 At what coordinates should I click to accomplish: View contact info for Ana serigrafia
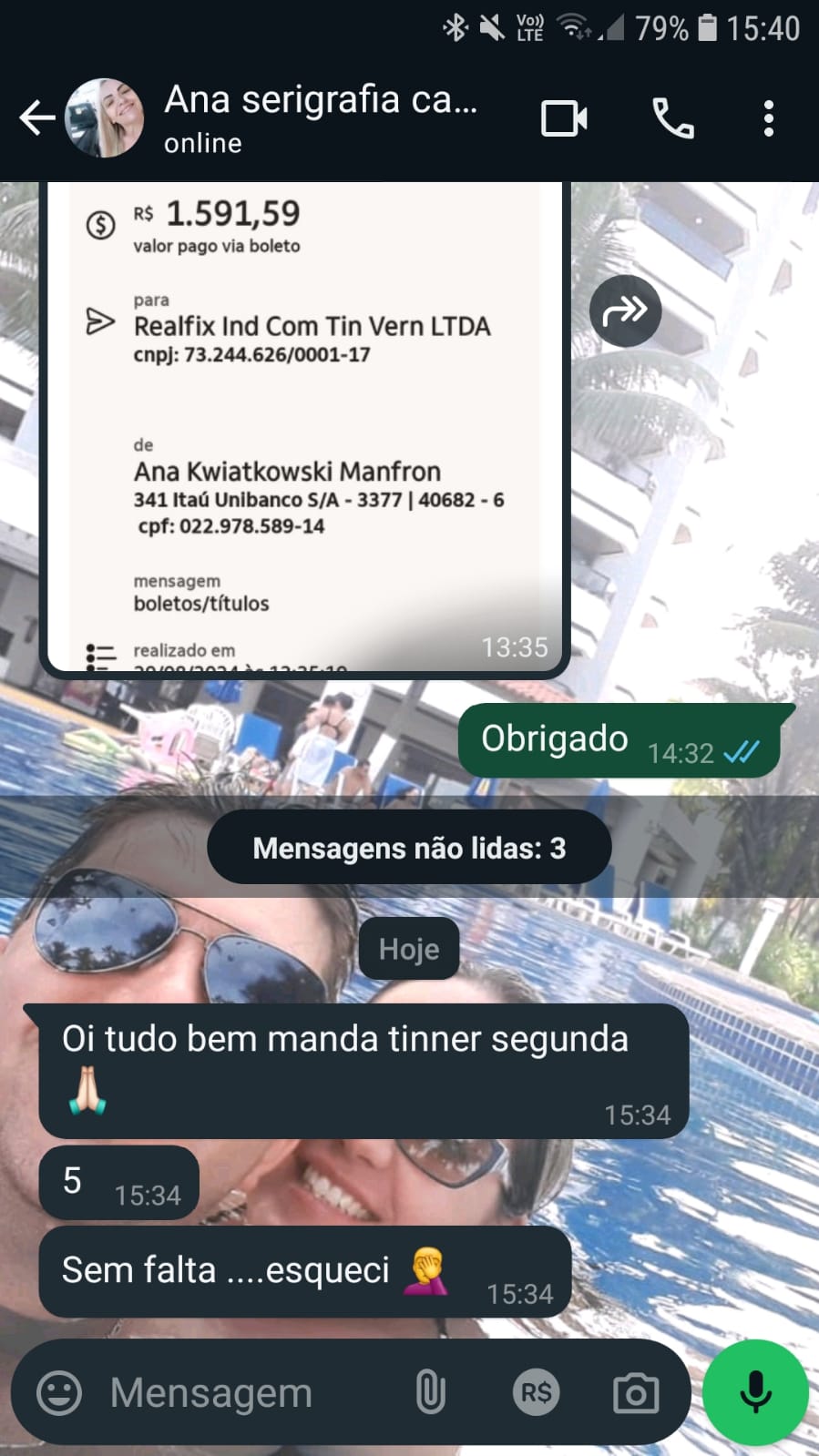[319, 118]
